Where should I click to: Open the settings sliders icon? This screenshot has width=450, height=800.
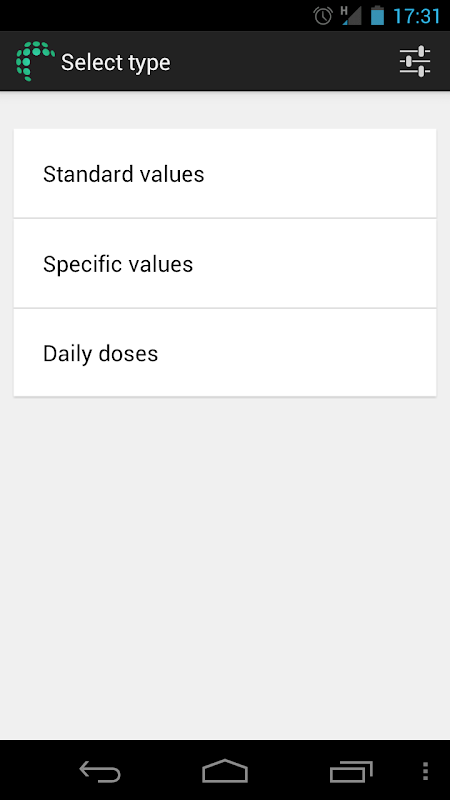(x=415, y=62)
